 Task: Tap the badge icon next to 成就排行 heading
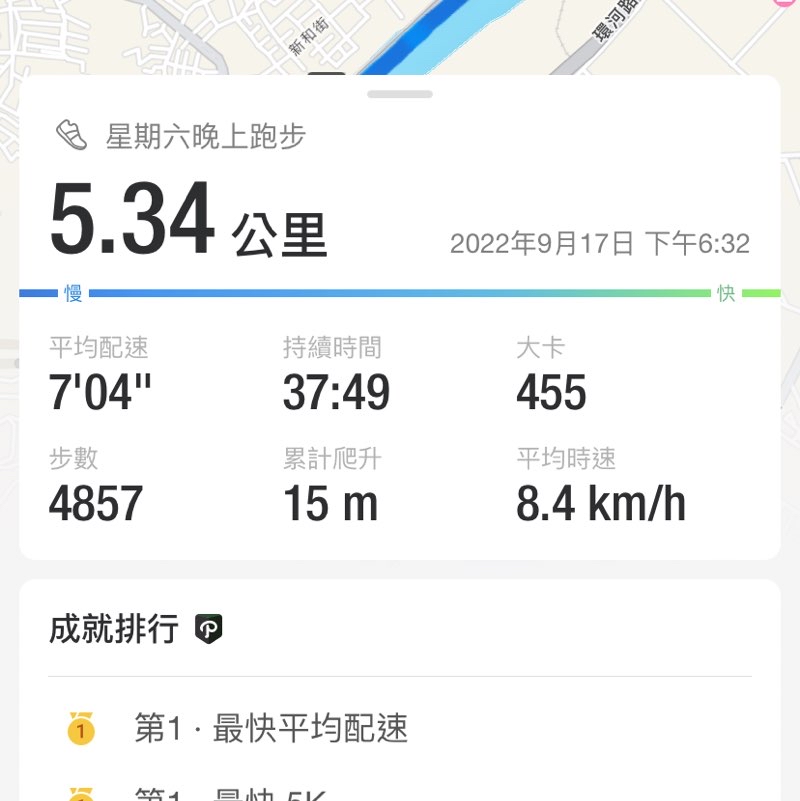click(x=210, y=629)
